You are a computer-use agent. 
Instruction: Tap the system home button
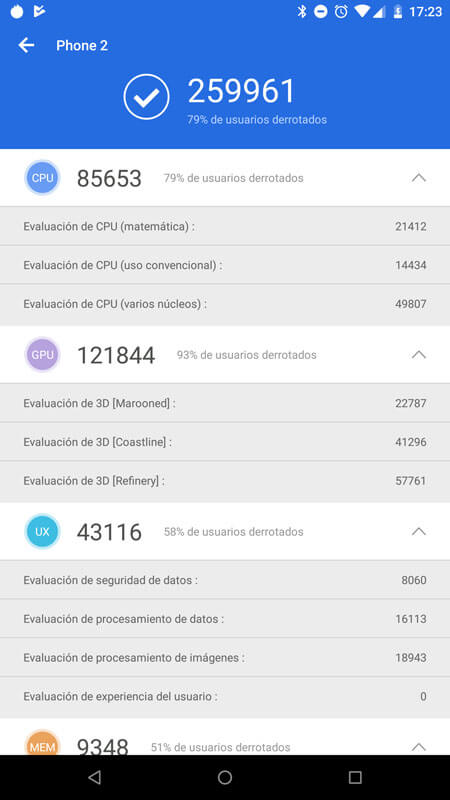[225, 777]
